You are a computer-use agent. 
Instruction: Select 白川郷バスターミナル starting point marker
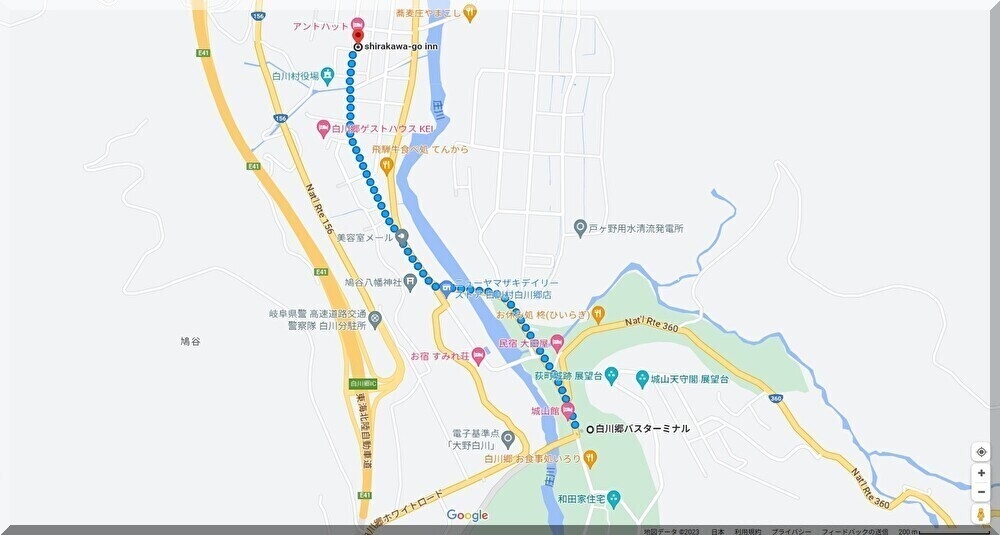pyautogui.click(x=590, y=428)
